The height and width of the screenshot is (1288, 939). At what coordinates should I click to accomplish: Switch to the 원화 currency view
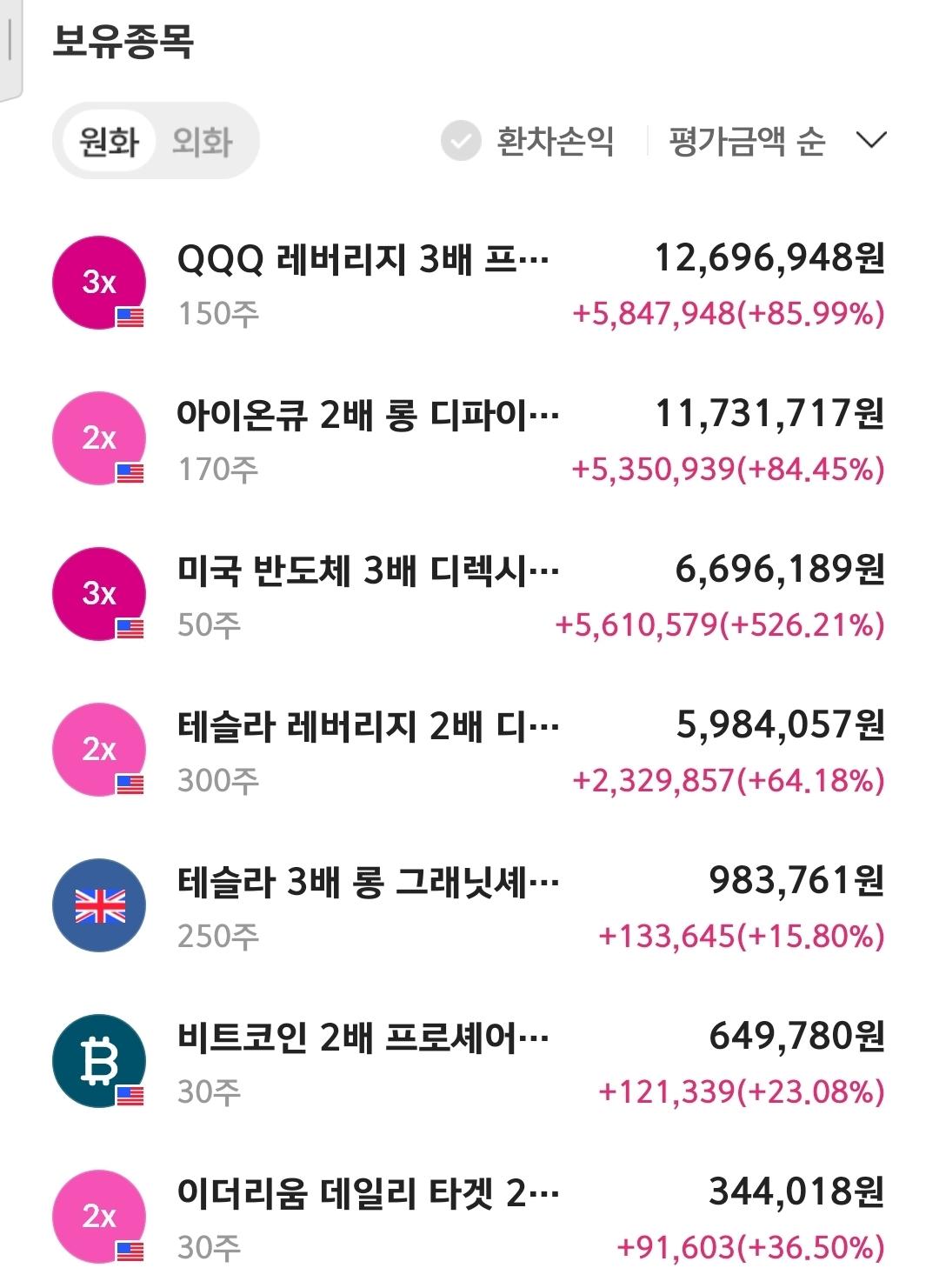pos(109,141)
